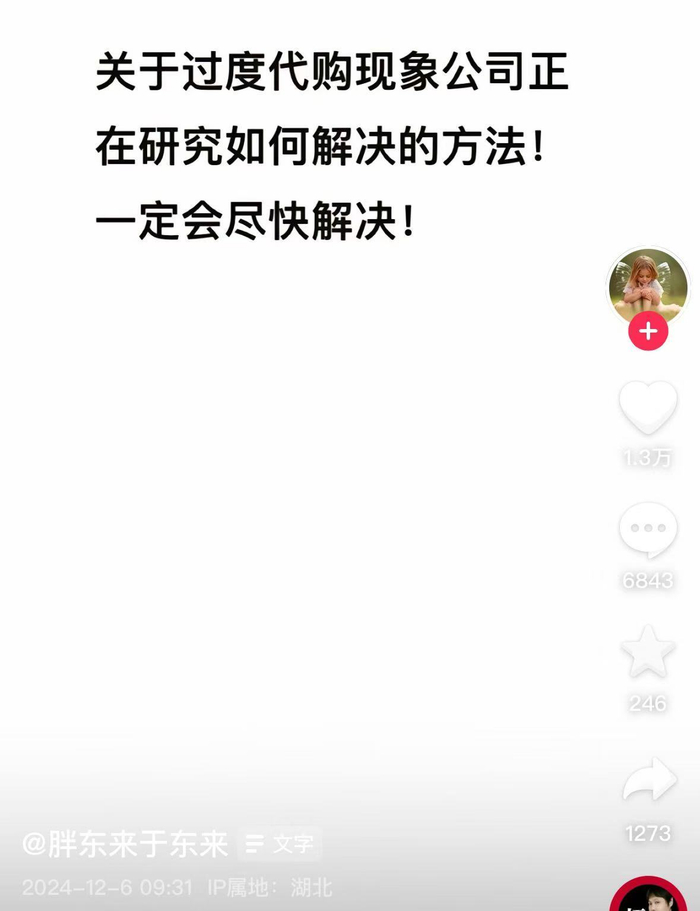Image resolution: width=700 pixels, height=911 pixels.
Task: Open @胖东来于东来 username link
Action: (126, 845)
